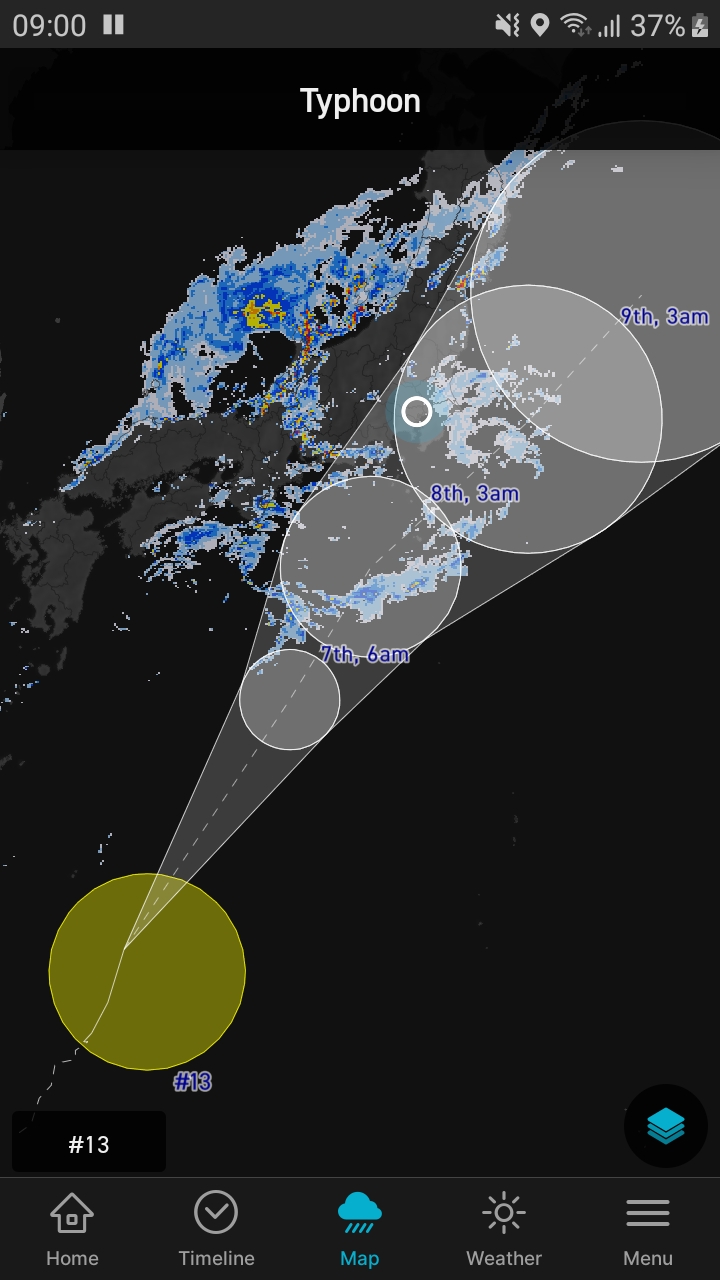Image resolution: width=720 pixels, height=1280 pixels.
Task: Select the Map tab
Action: pos(360,1229)
